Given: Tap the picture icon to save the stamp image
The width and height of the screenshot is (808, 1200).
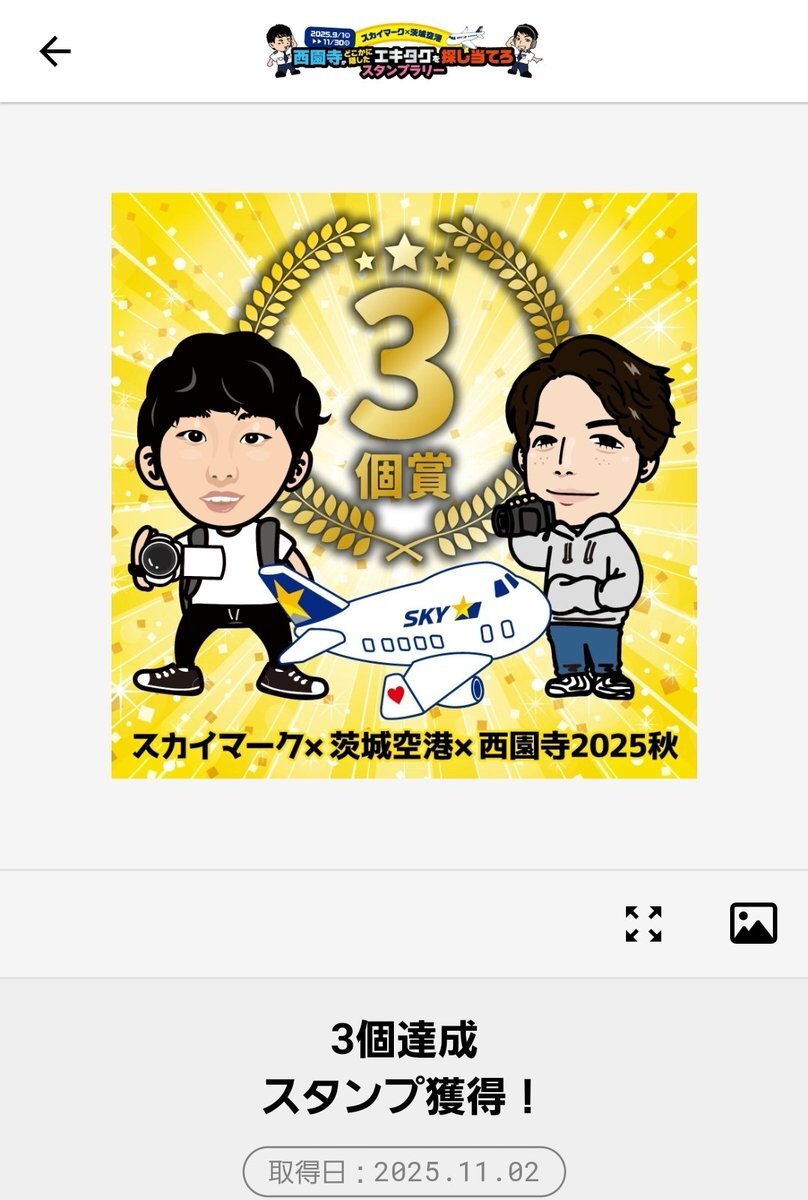Looking at the screenshot, I should [753, 923].
